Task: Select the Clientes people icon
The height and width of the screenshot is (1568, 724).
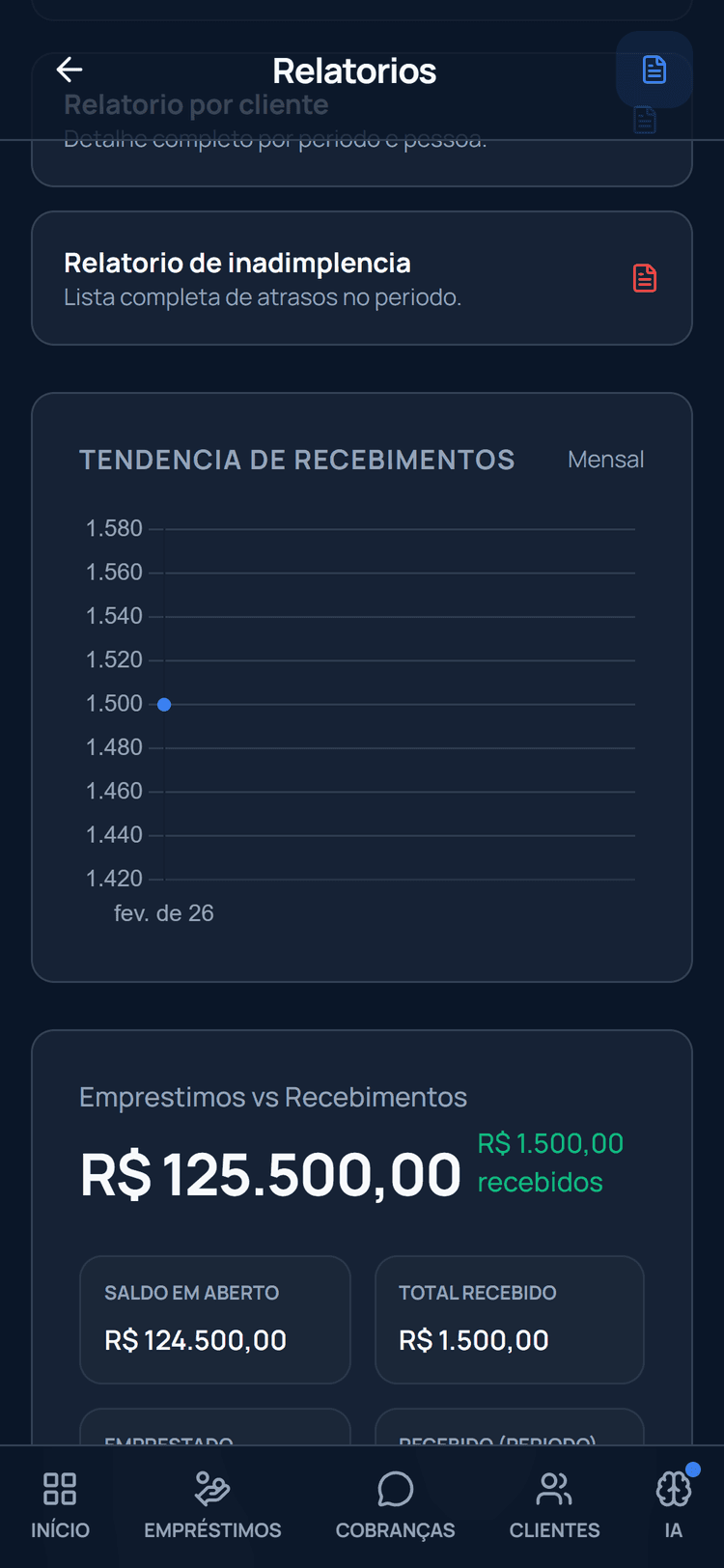Action: 553,1490
